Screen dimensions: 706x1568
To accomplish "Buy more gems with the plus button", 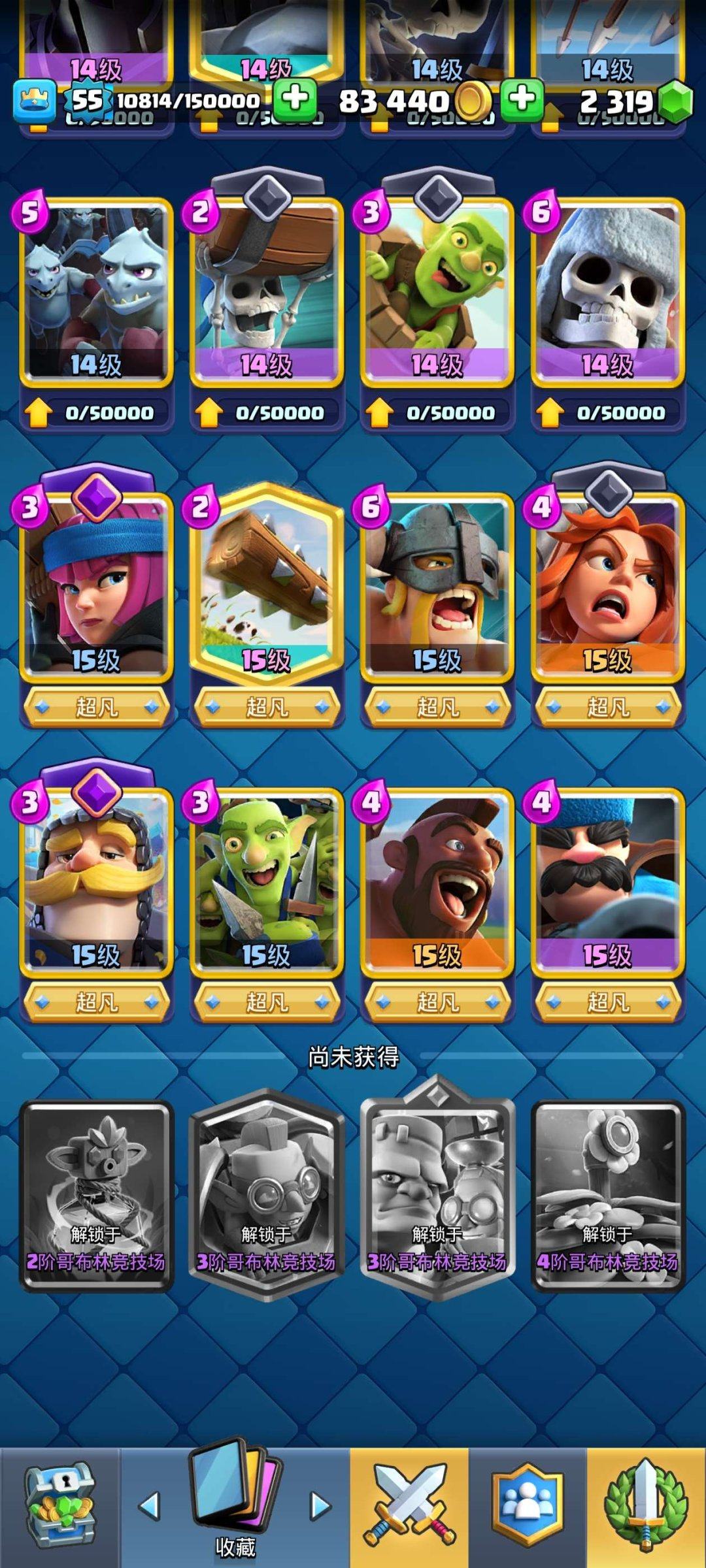I will (x=522, y=99).
